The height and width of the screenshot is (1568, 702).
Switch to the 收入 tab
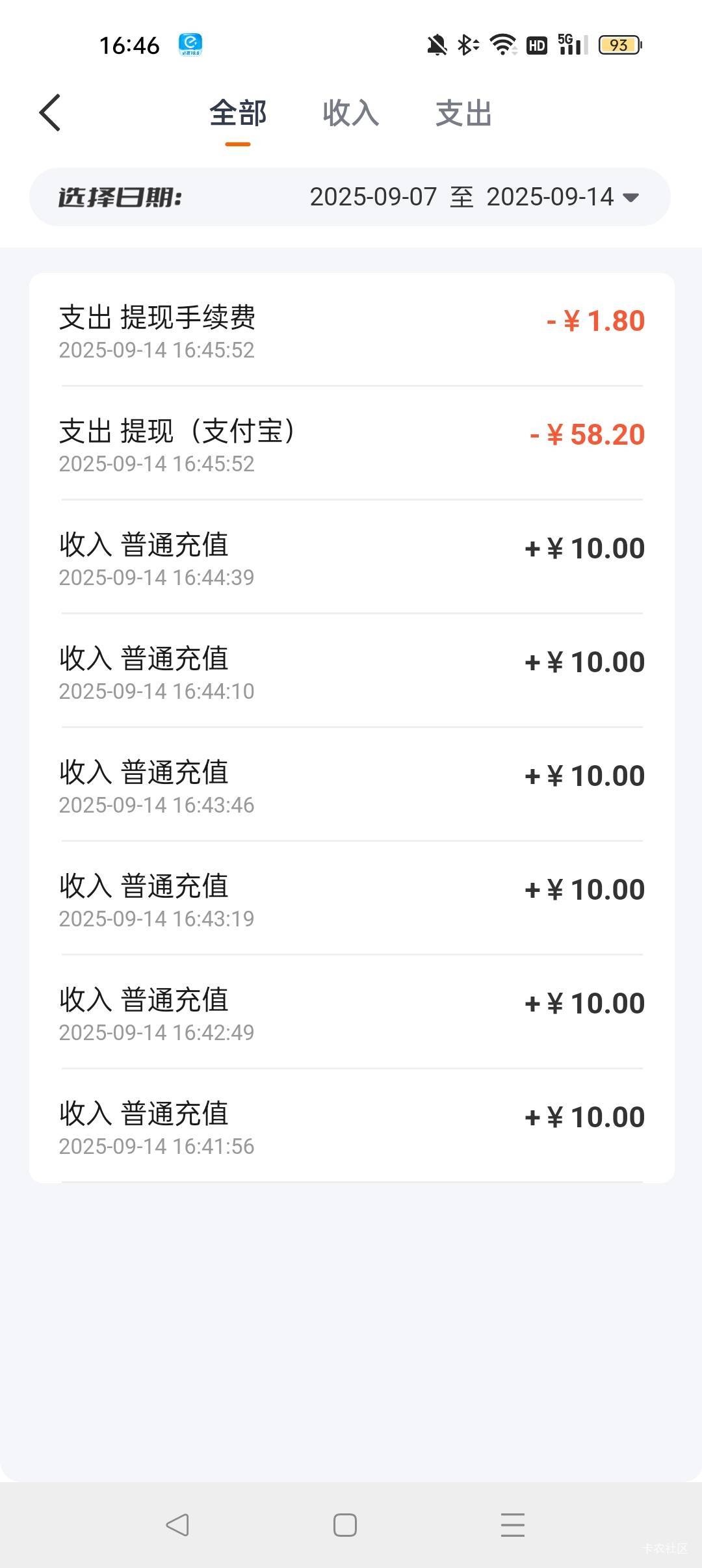pyautogui.click(x=351, y=113)
